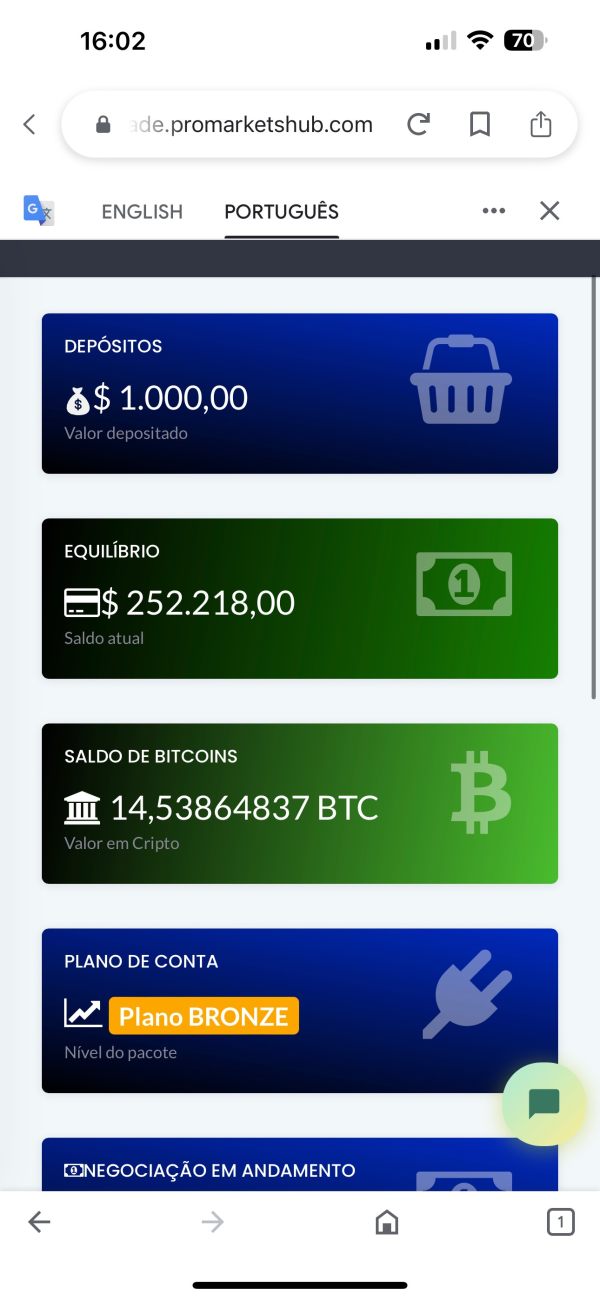Select the Português language tab
600x1300 pixels.
point(281,212)
